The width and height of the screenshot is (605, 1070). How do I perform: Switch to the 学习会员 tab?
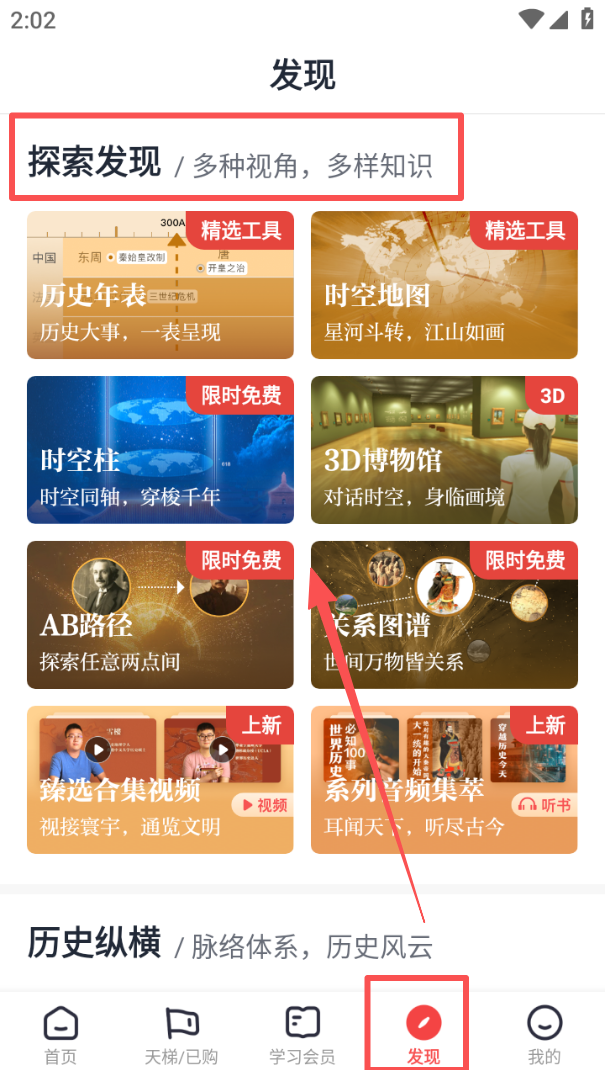(302, 1033)
